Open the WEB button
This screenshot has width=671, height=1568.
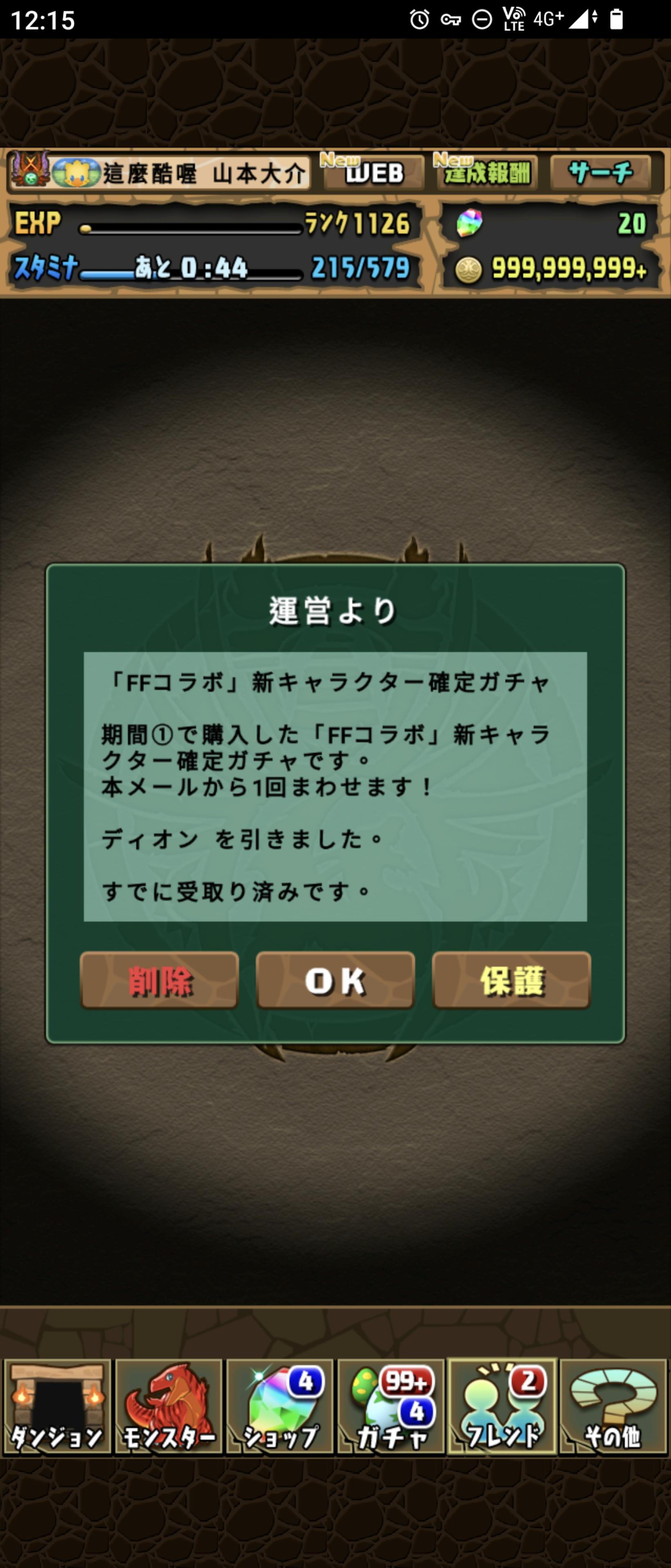pyautogui.click(x=373, y=174)
